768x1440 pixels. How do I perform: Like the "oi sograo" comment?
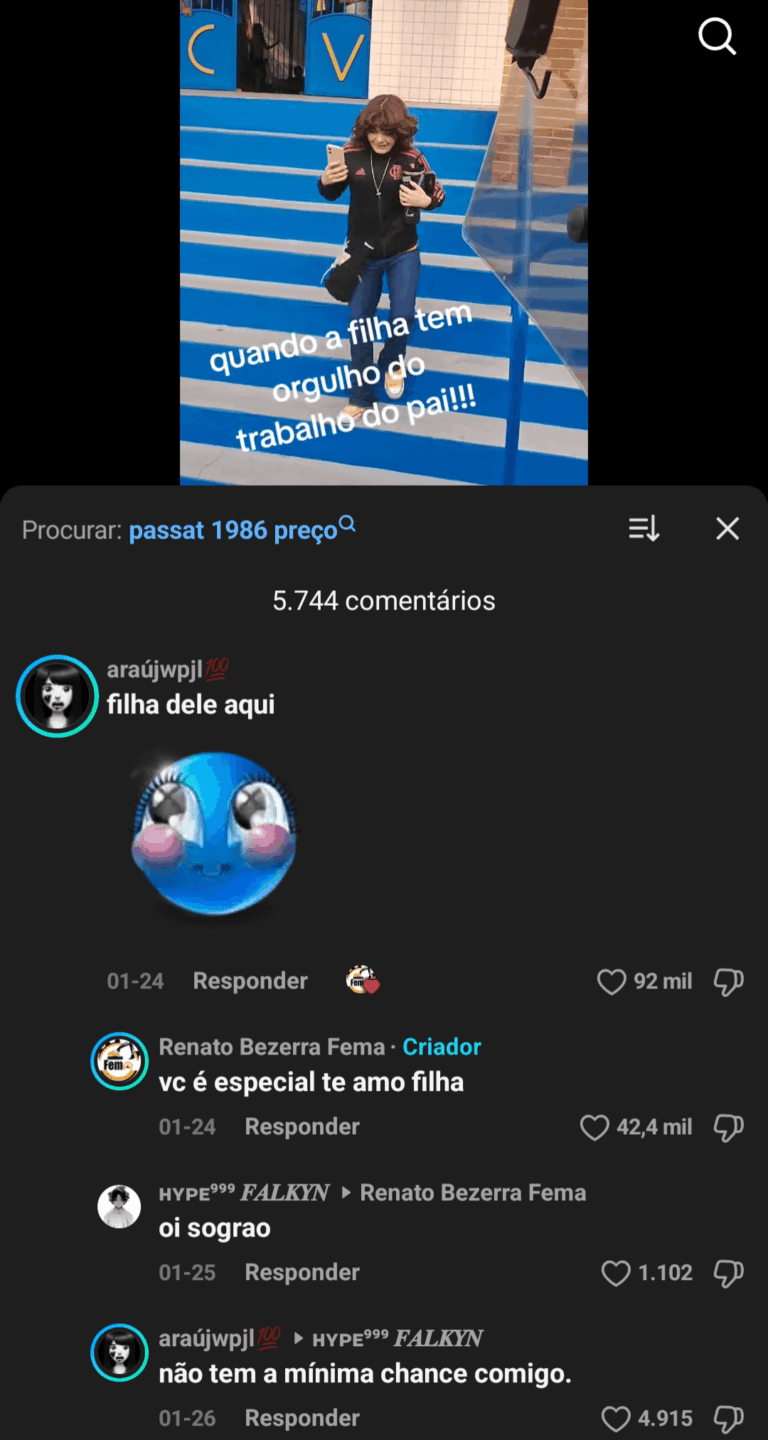coord(615,1273)
